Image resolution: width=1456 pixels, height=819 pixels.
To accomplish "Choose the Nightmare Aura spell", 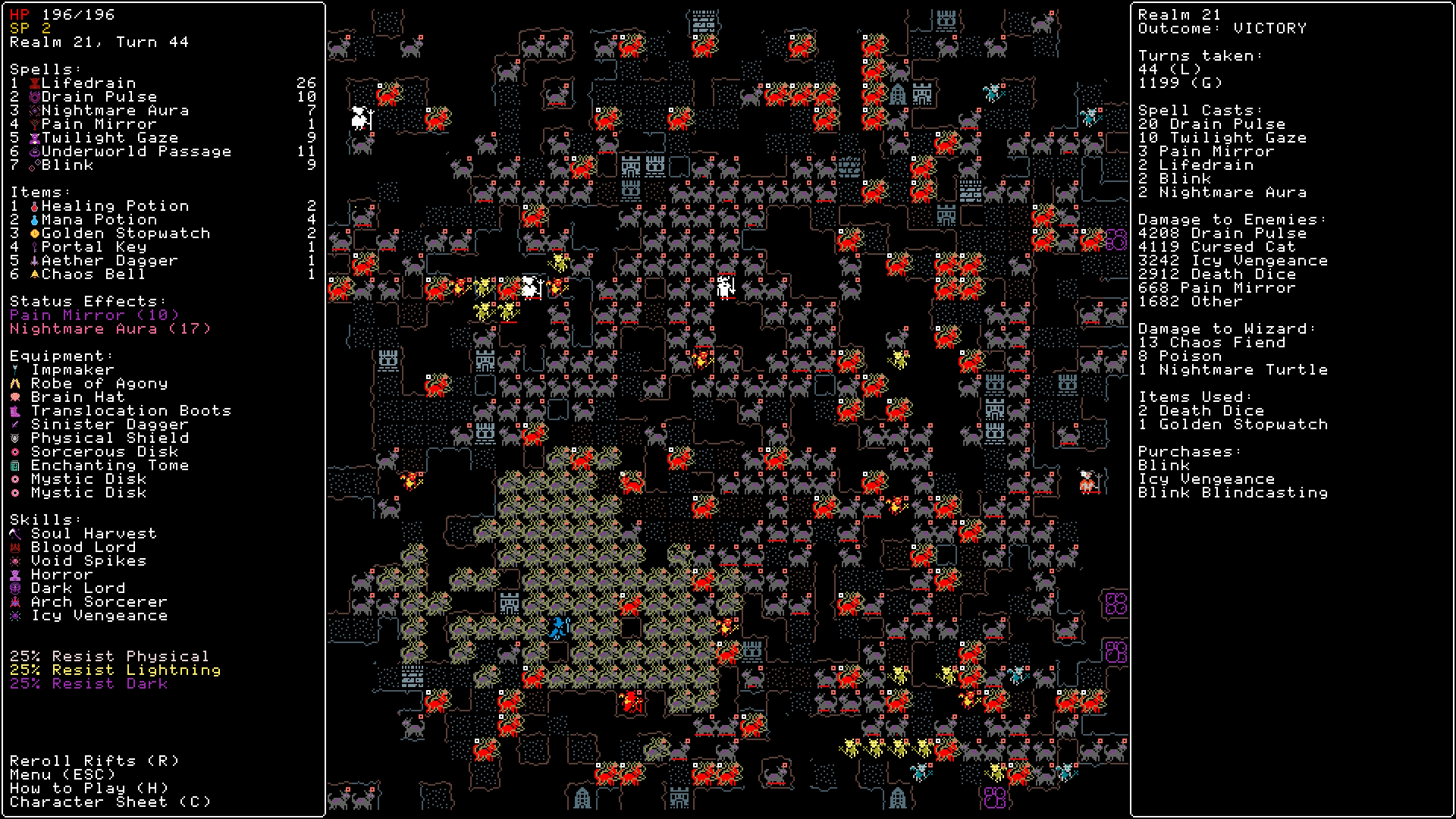I will tap(115, 111).
